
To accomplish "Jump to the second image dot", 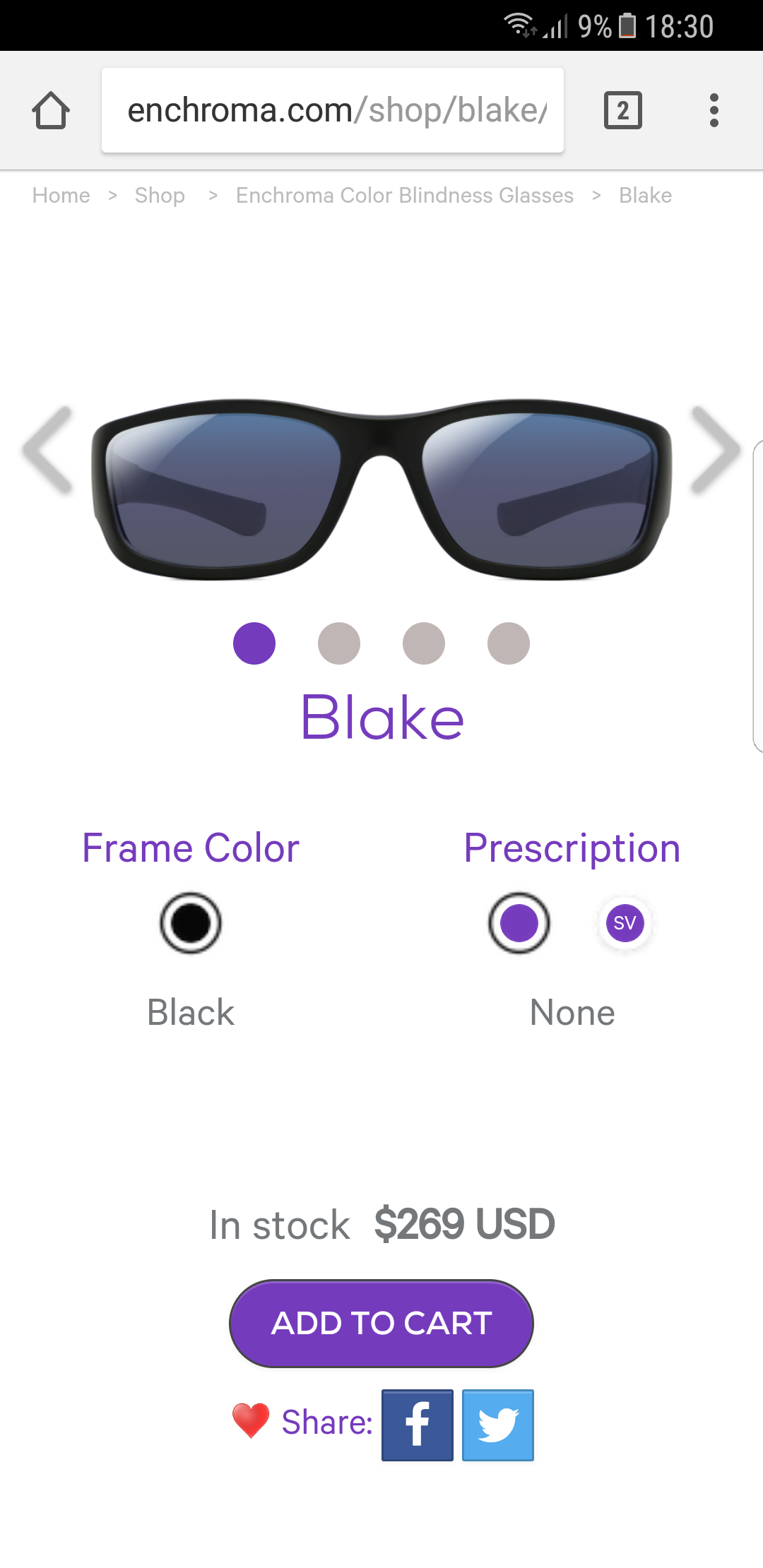I will [x=339, y=643].
